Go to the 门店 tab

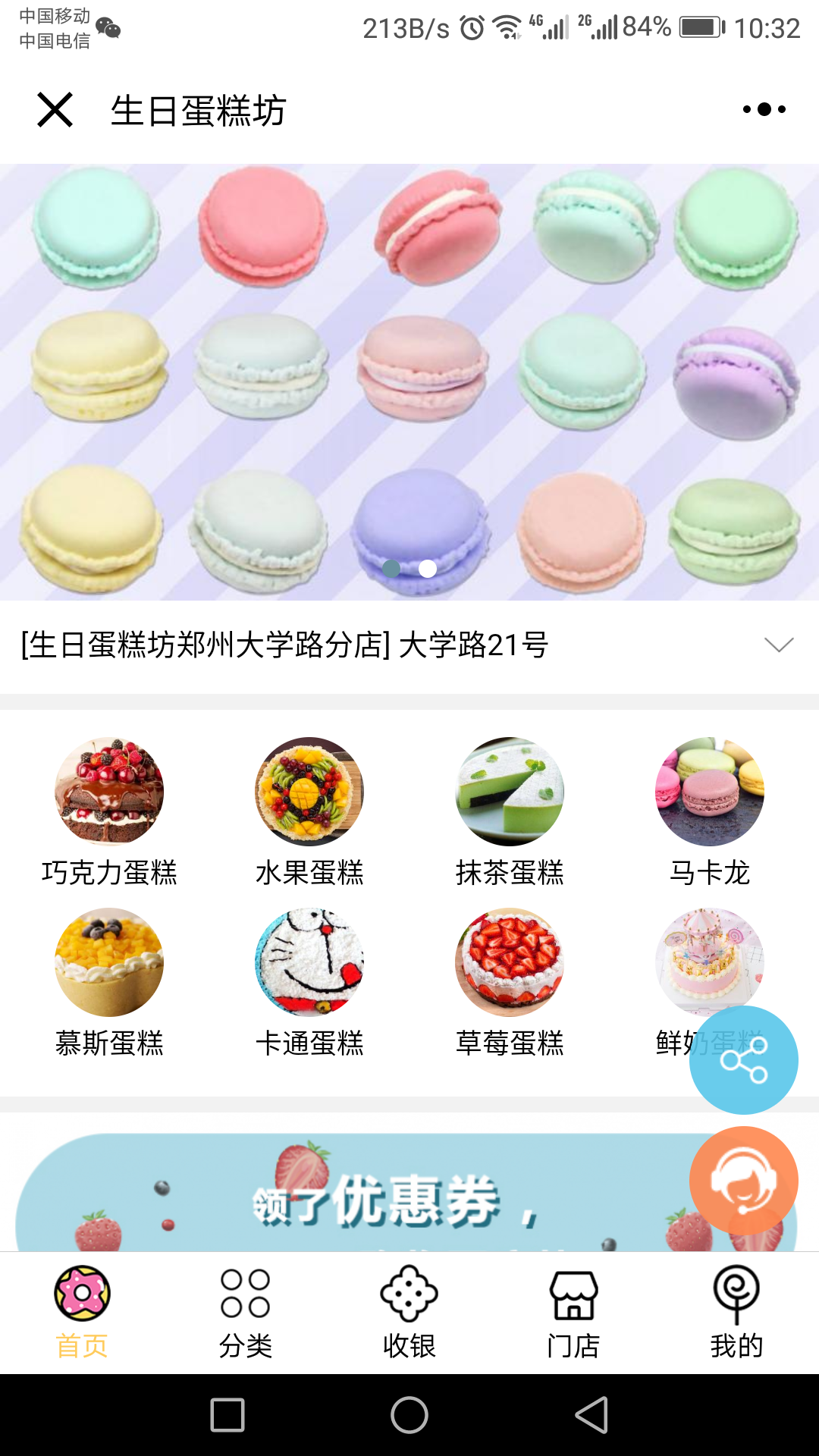(573, 1312)
